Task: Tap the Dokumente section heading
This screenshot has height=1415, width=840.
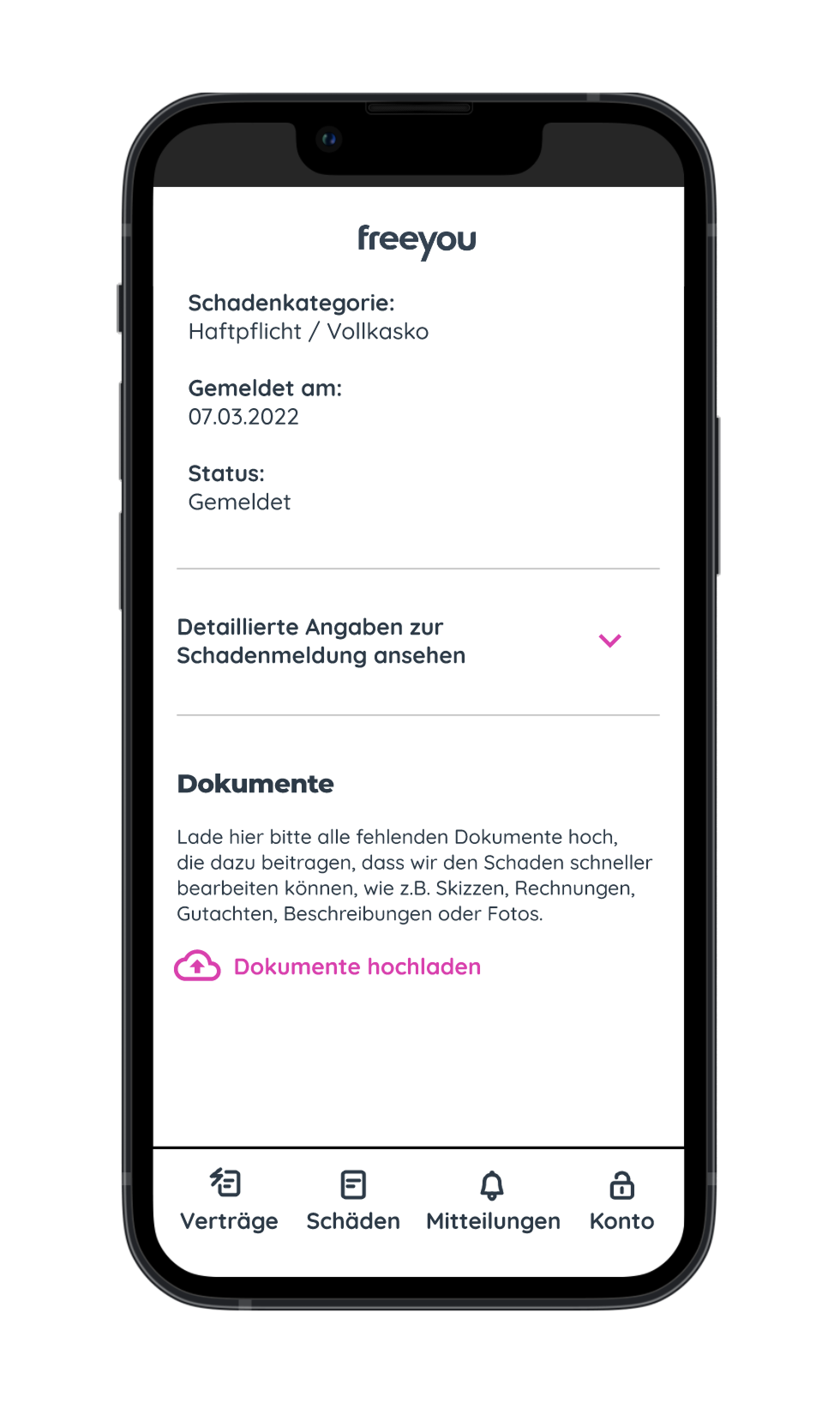Action: 255,783
